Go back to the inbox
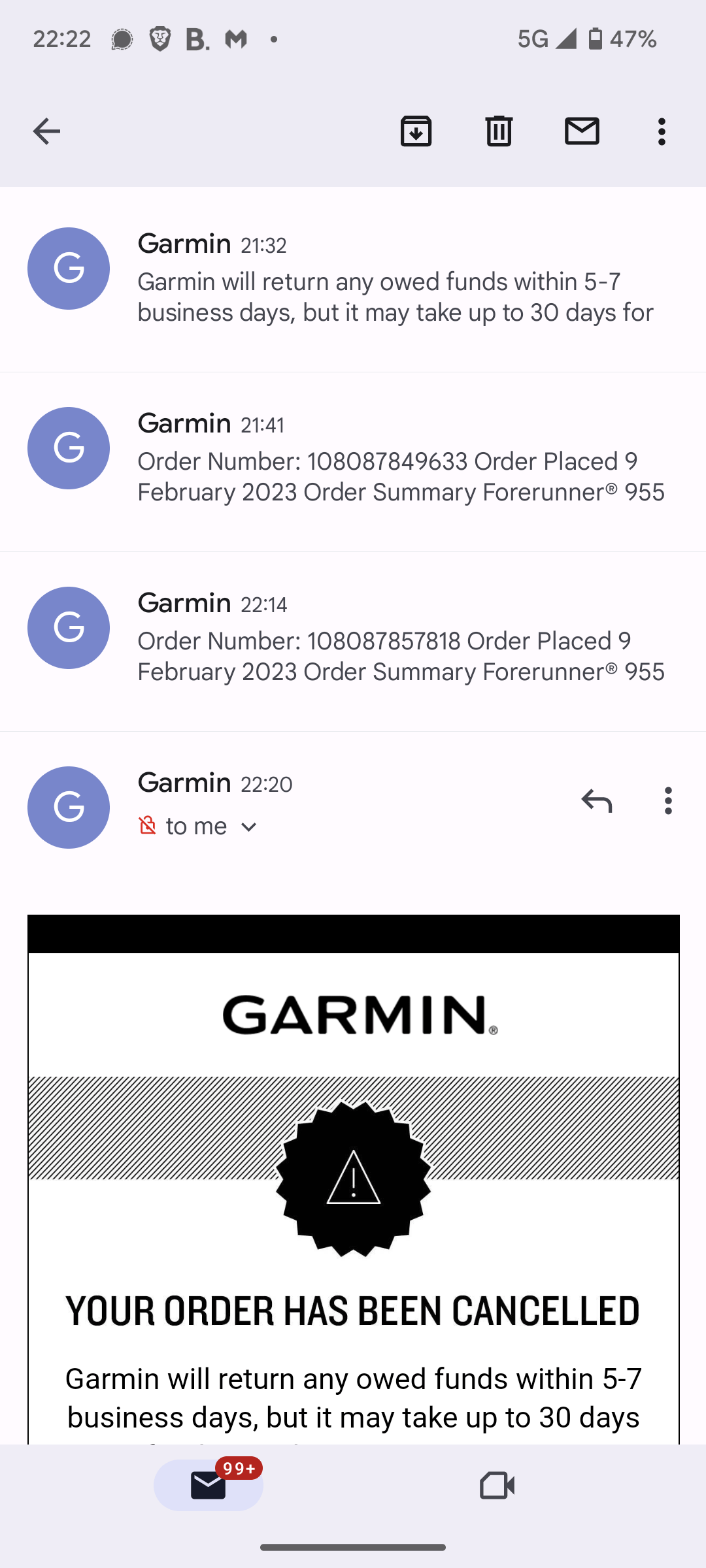This screenshot has height=1568, width=706. [x=46, y=131]
